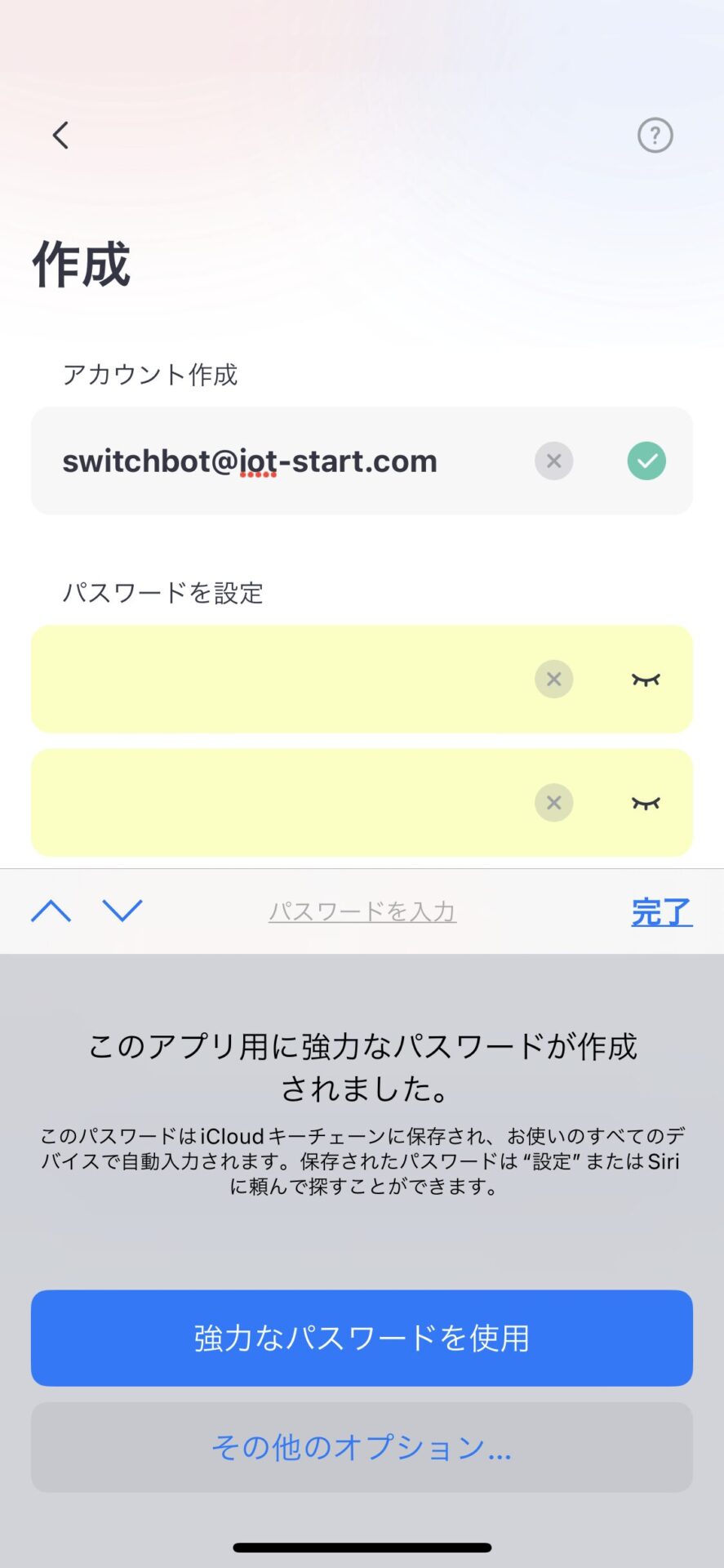Screen dimensions: 724x1568
Task: Open その他のオプション for other options
Action: click(x=362, y=1447)
